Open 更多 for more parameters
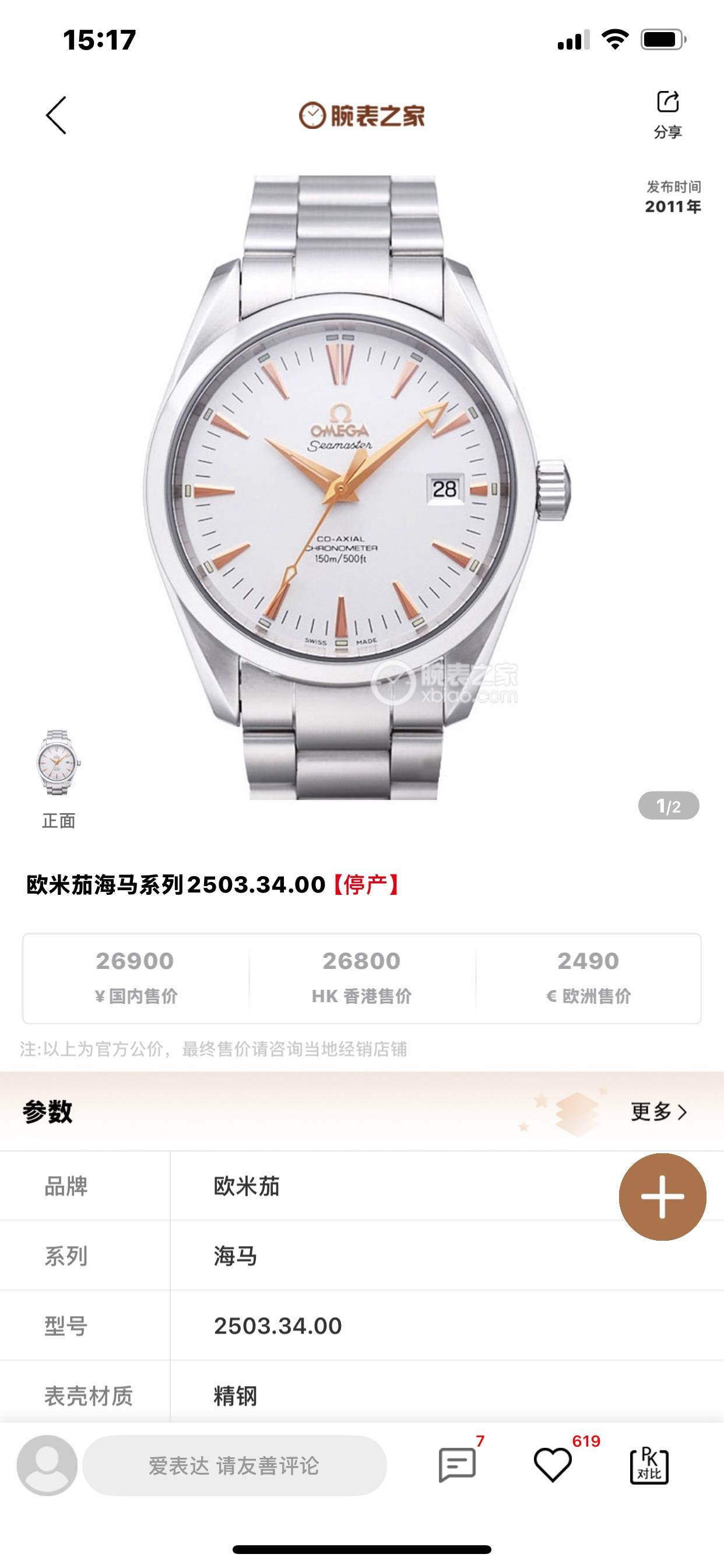Screen dimensions: 724x1568 point(658,1111)
